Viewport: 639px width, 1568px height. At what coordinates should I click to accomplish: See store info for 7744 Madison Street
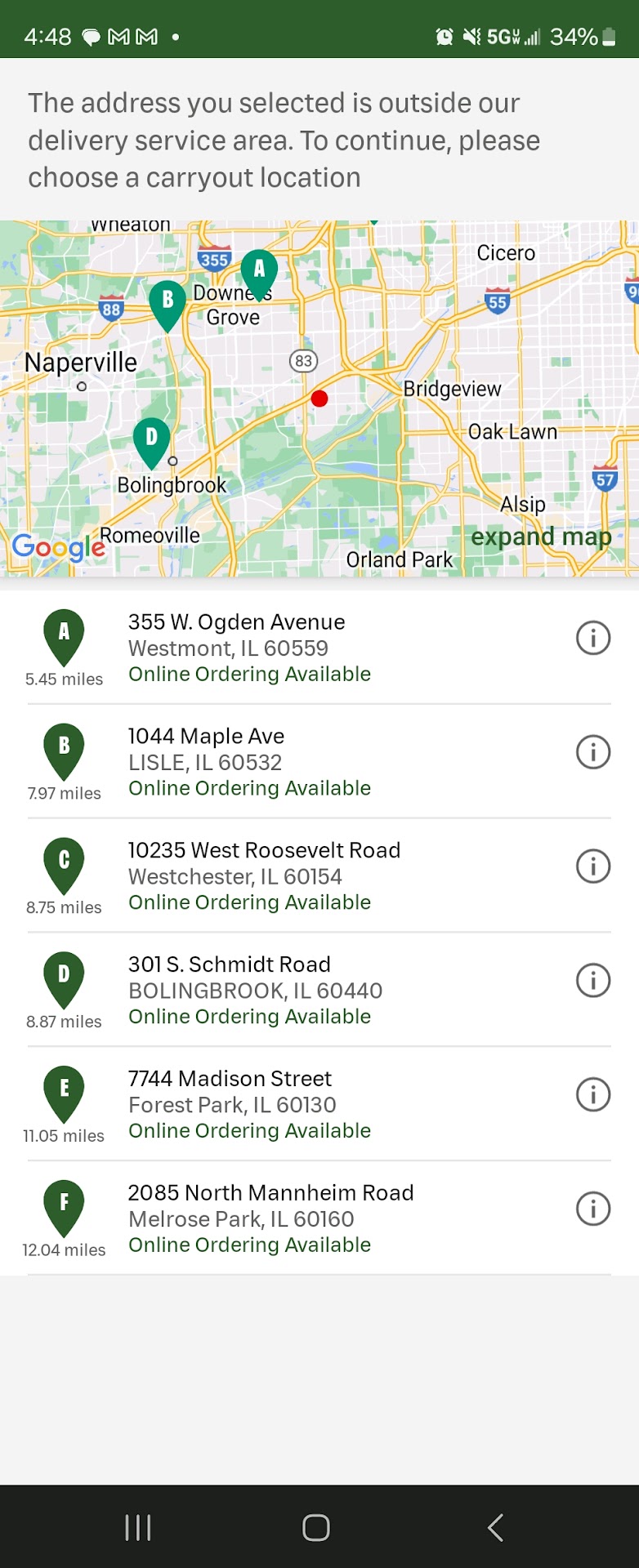593,1094
